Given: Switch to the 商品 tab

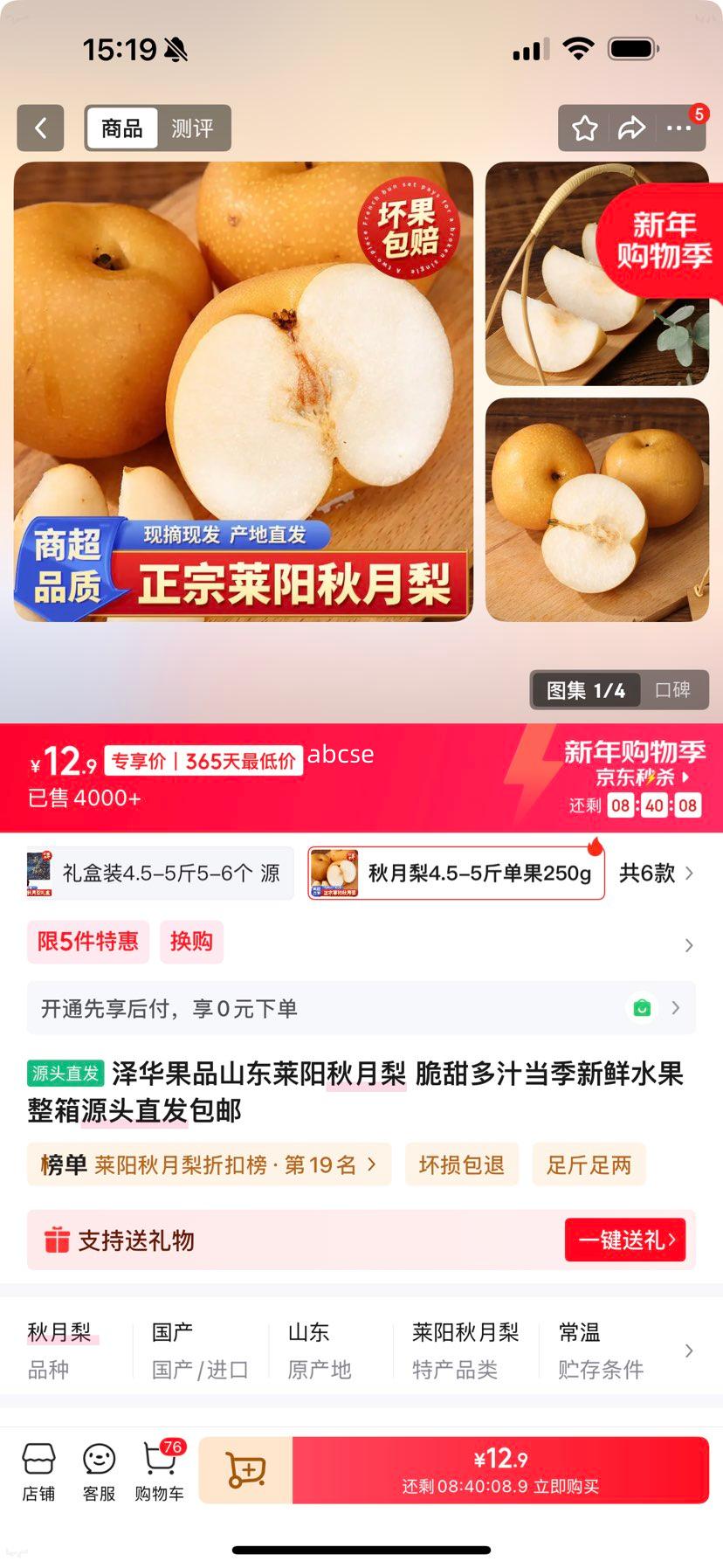Looking at the screenshot, I should point(121,128).
